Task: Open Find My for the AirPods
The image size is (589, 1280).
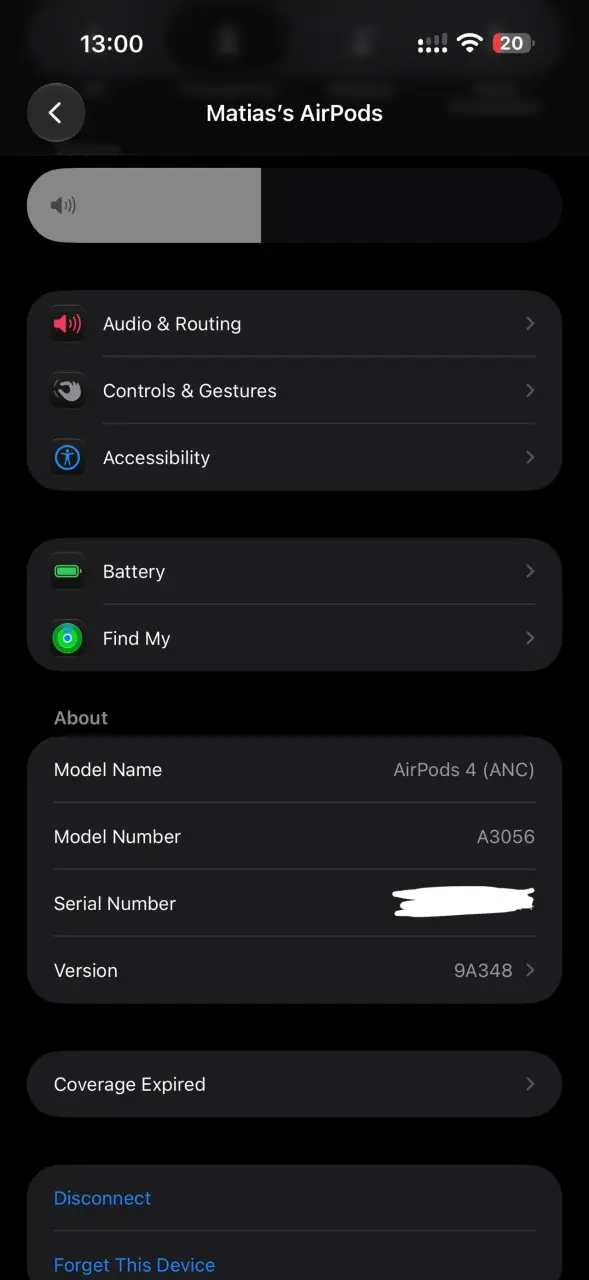Action: pyautogui.click(x=294, y=638)
